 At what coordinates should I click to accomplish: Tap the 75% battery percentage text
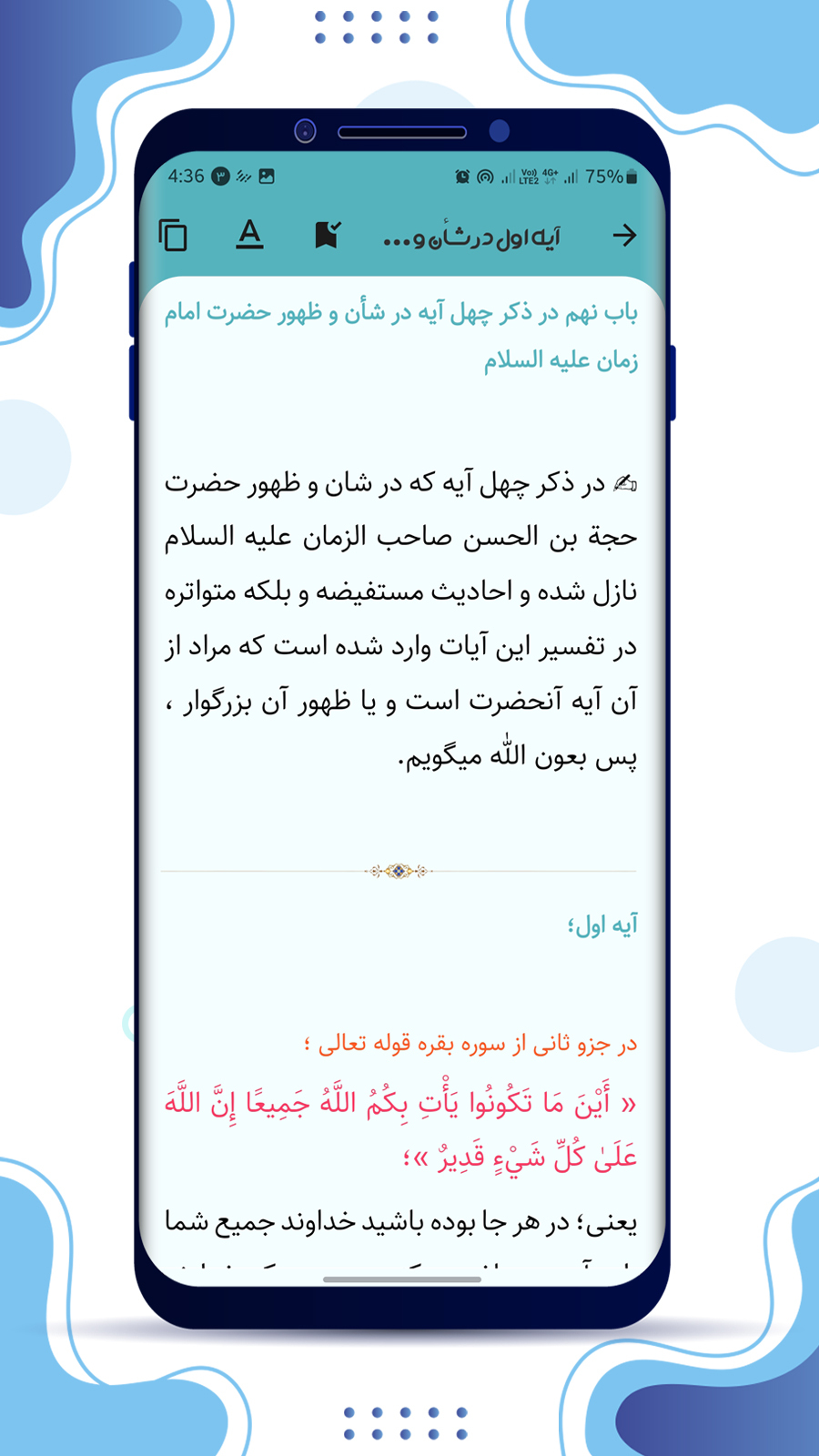click(x=604, y=177)
